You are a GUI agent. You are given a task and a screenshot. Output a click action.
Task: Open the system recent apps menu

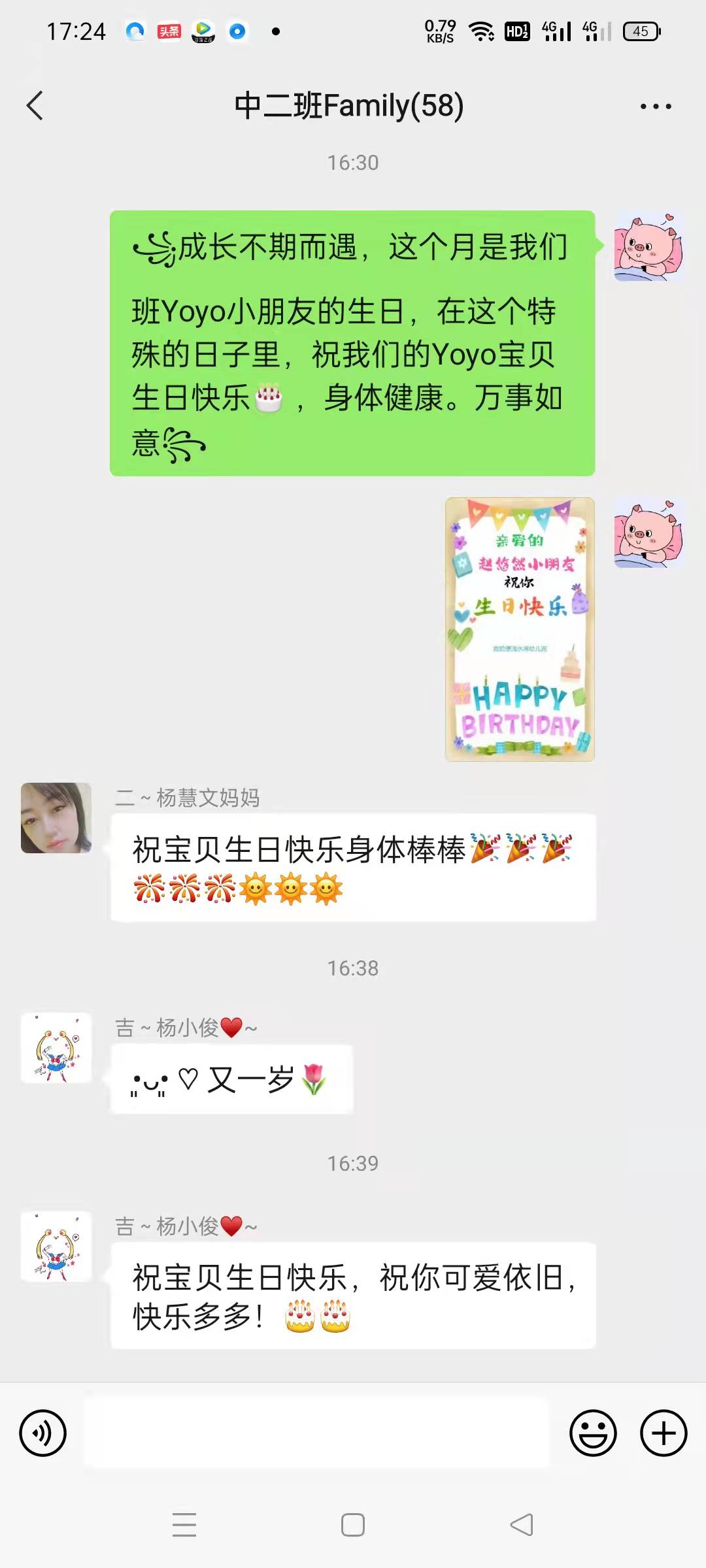[x=184, y=1525]
